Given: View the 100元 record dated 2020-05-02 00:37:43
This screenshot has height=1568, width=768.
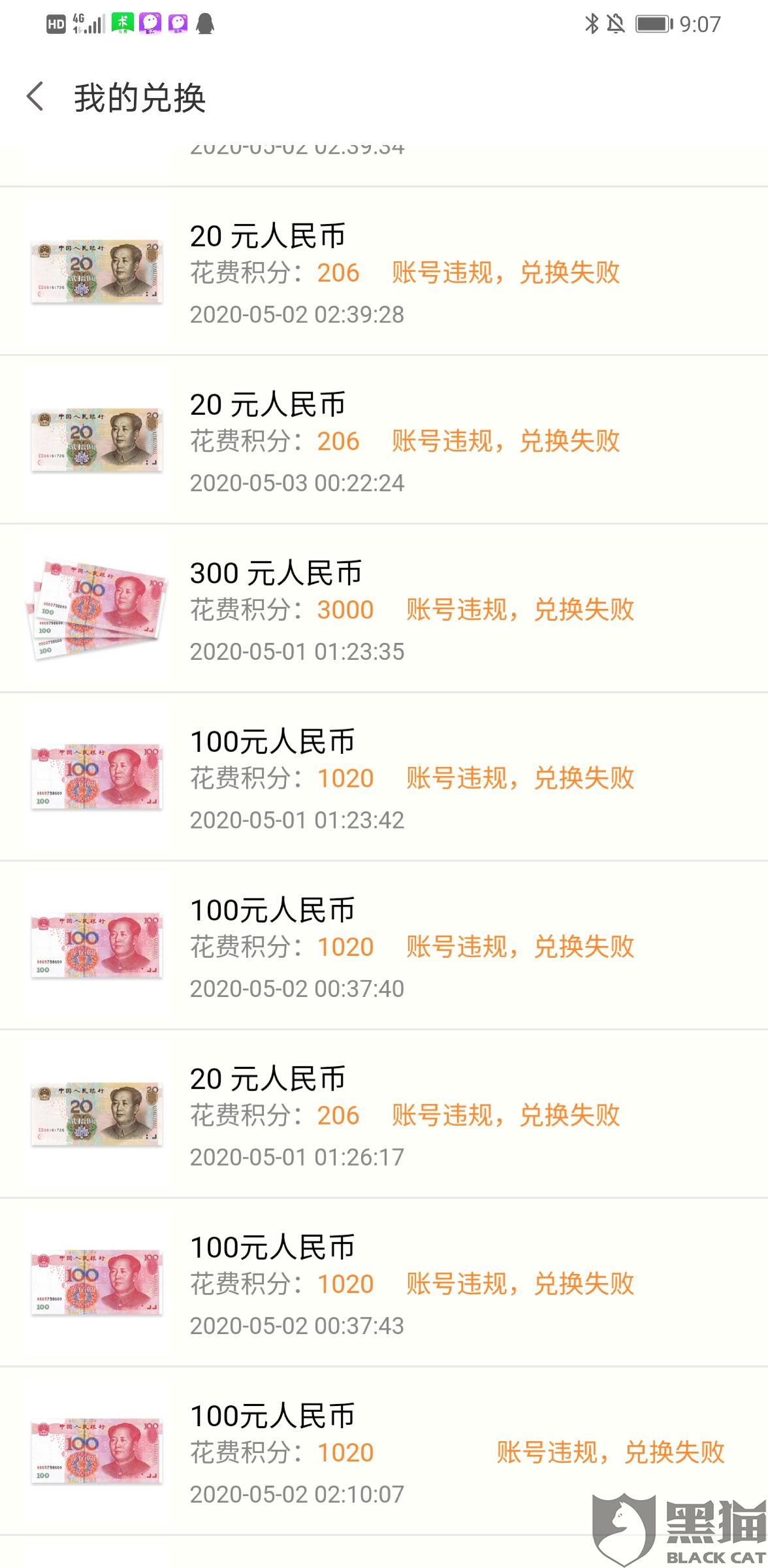Looking at the screenshot, I should [384, 1284].
